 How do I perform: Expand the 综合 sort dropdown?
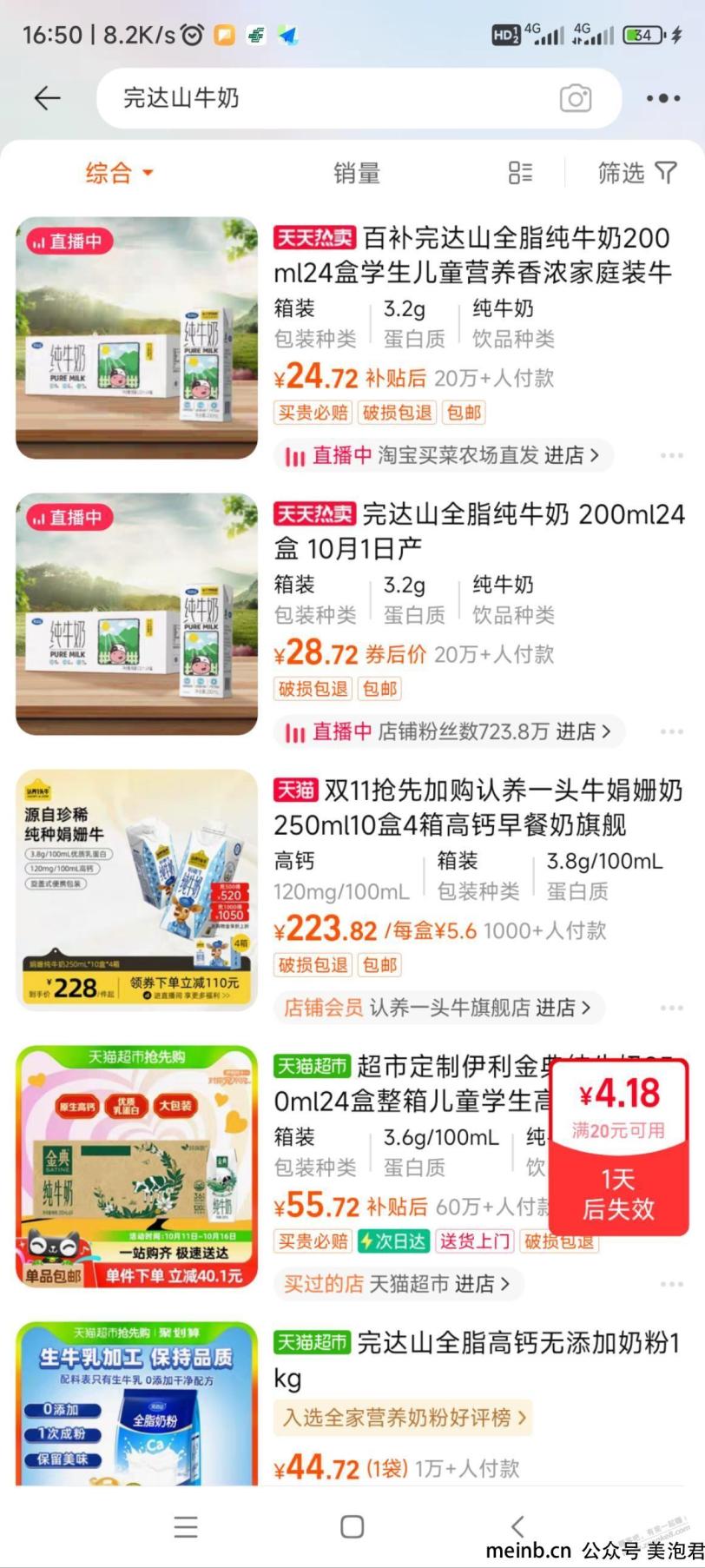click(x=119, y=173)
